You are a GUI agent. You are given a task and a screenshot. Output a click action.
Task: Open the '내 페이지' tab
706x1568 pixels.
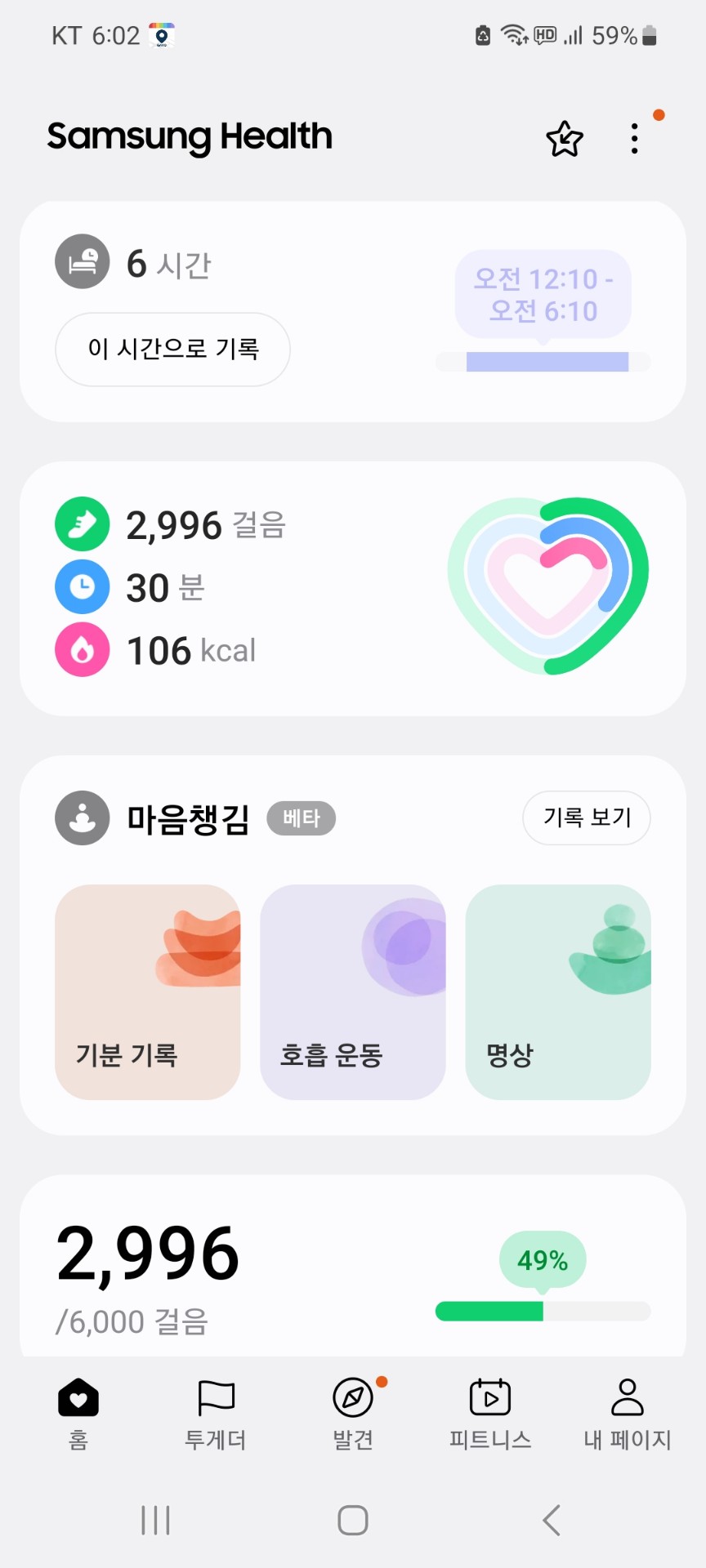[627, 1414]
